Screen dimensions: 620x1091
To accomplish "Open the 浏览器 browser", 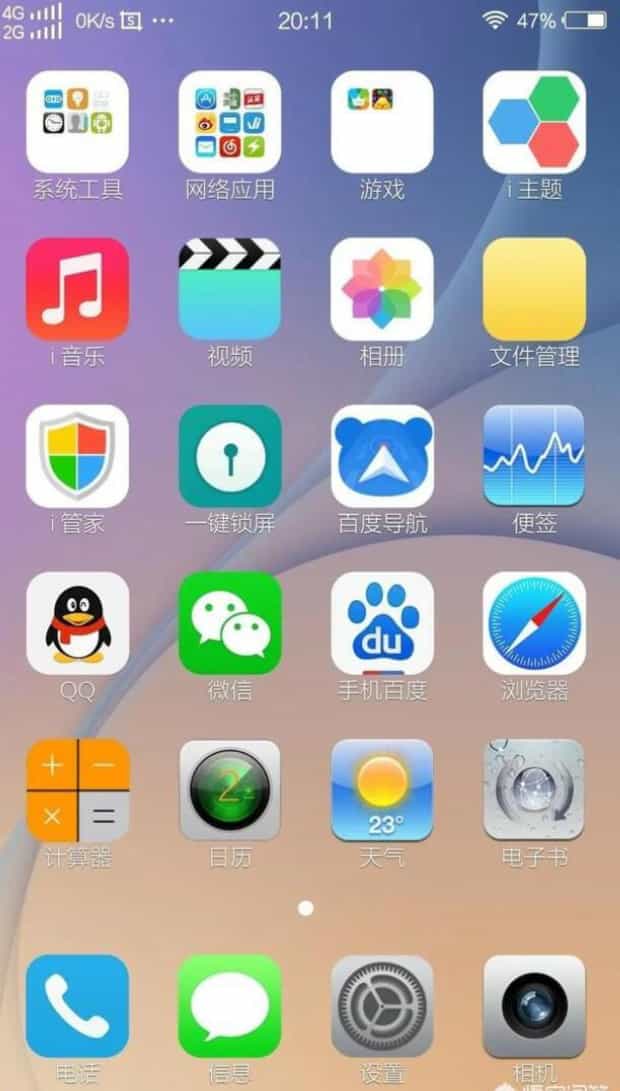I will coord(534,623).
